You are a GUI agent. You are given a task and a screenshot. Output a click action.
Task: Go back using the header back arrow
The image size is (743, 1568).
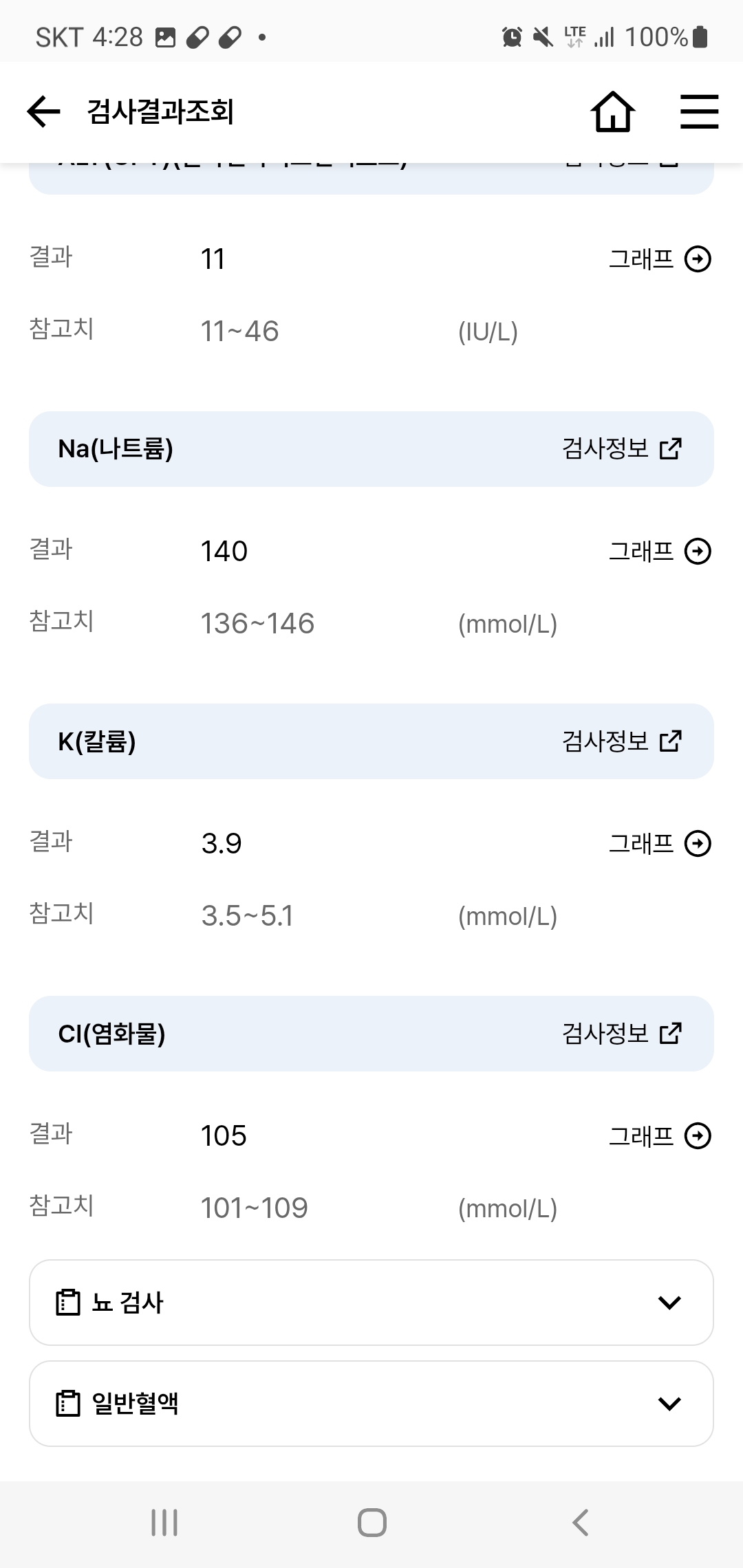pyautogui.click(x=44, y=112)
